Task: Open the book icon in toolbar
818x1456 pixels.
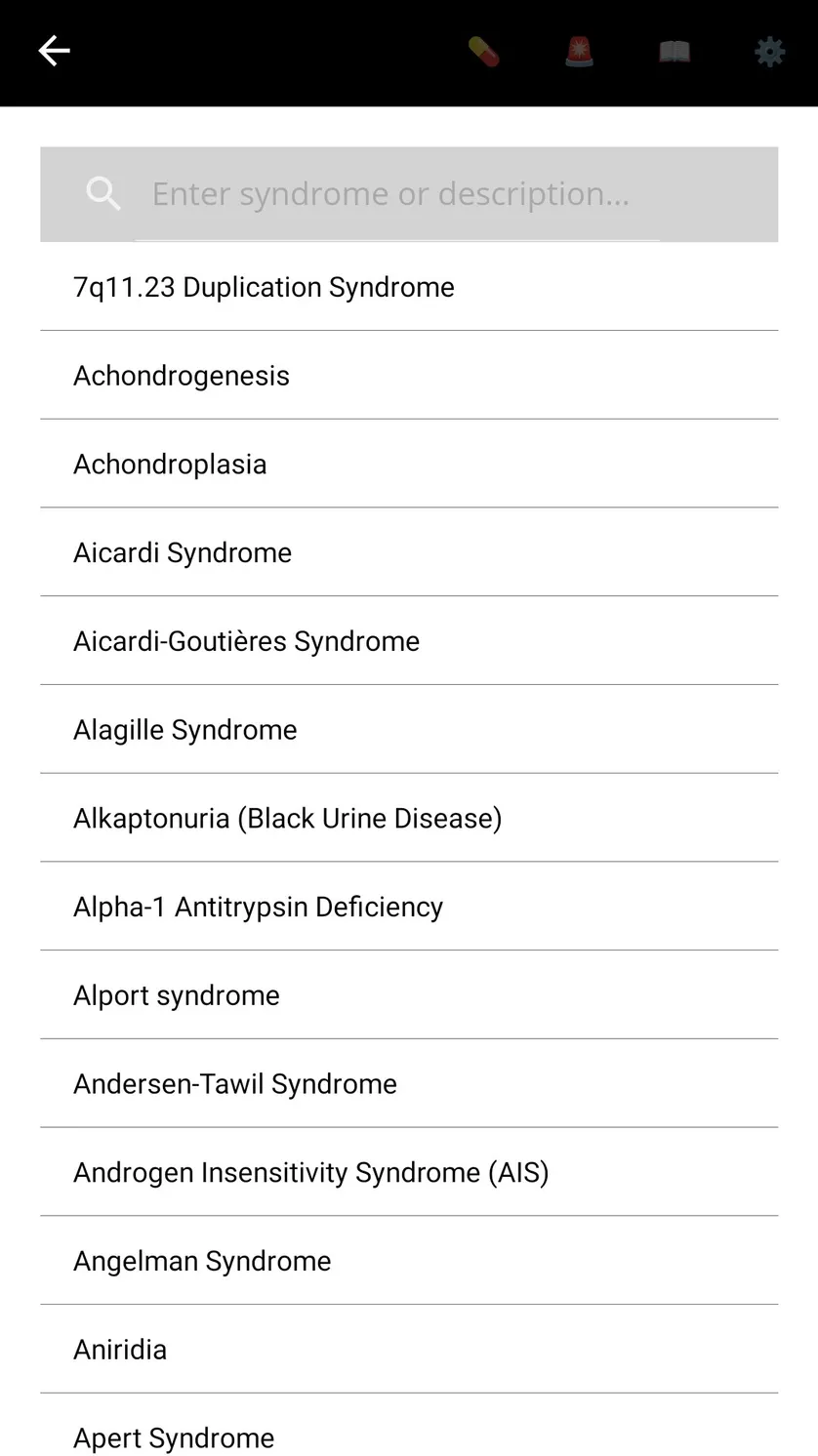Action: (675, 52)
